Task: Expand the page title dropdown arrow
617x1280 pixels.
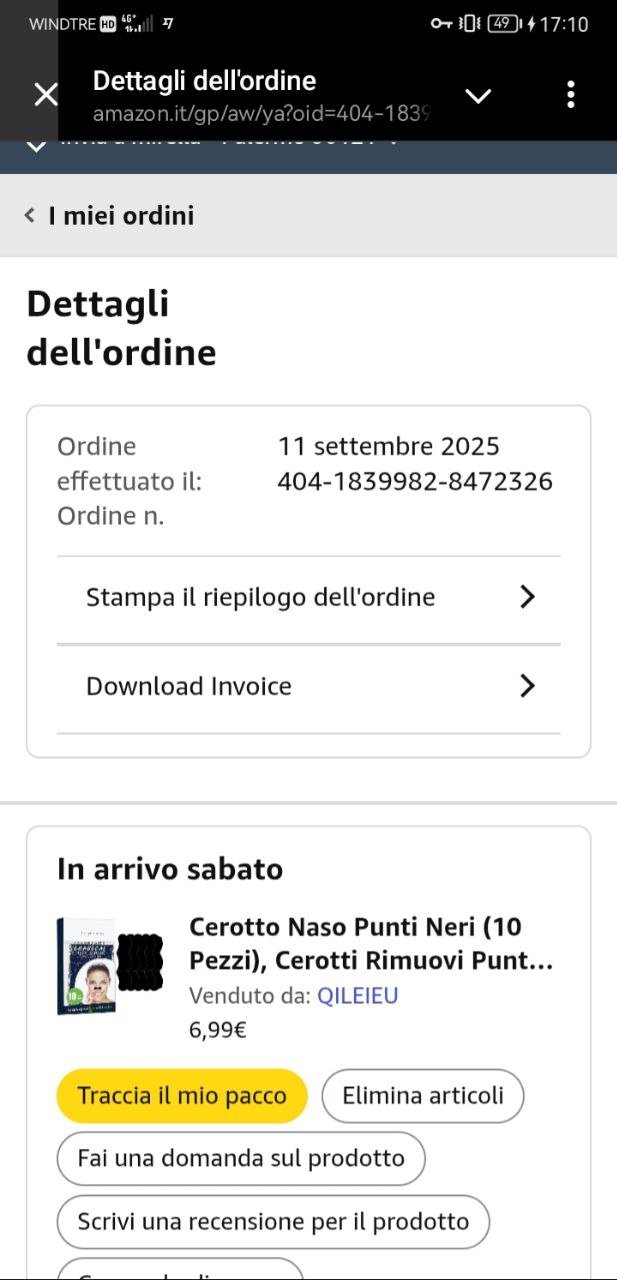Action: (x=479, y=95)
